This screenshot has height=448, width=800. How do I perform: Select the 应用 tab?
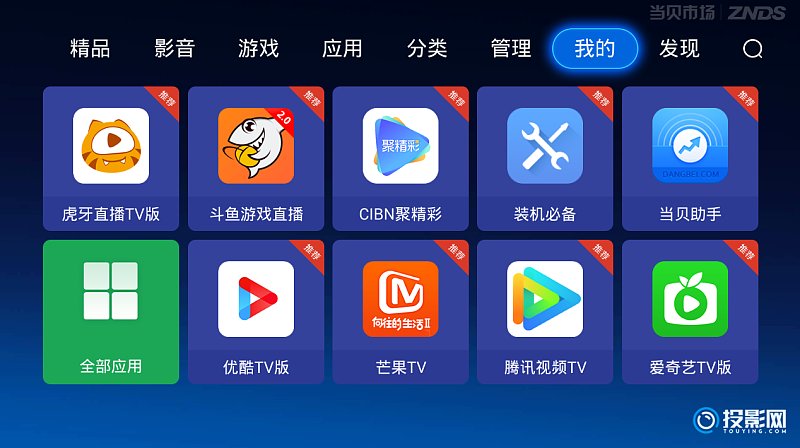[x=342, y=49]
